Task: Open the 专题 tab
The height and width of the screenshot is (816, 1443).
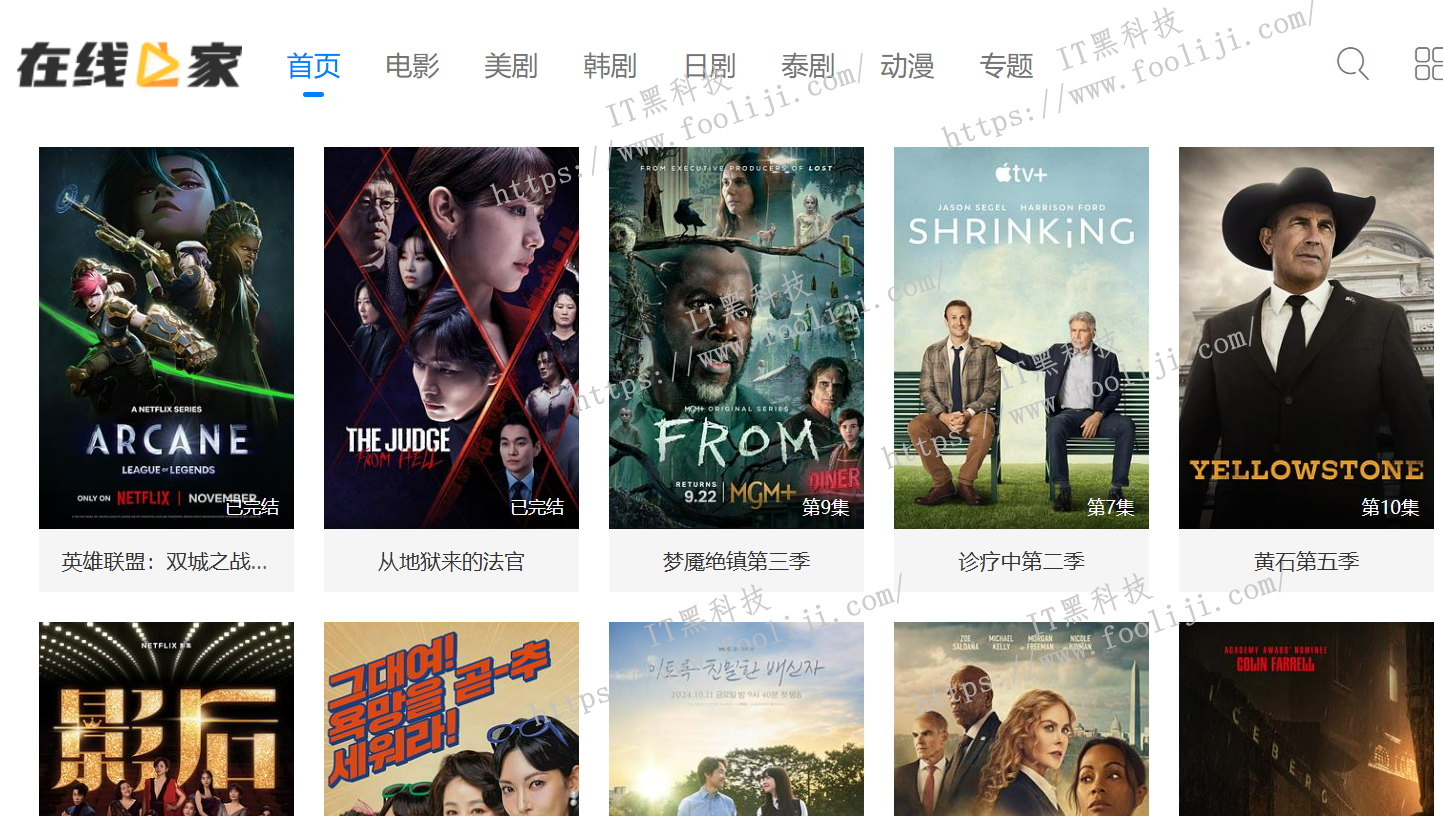Action: click(1006, 66)
